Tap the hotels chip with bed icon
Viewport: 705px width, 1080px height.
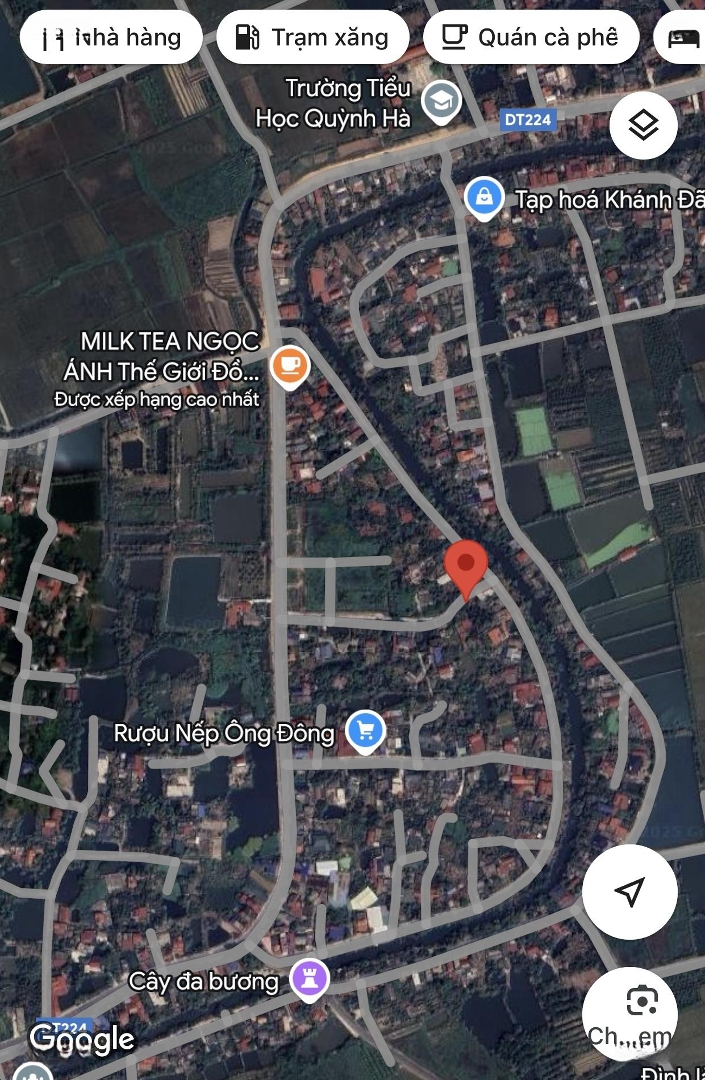[685, 38]
